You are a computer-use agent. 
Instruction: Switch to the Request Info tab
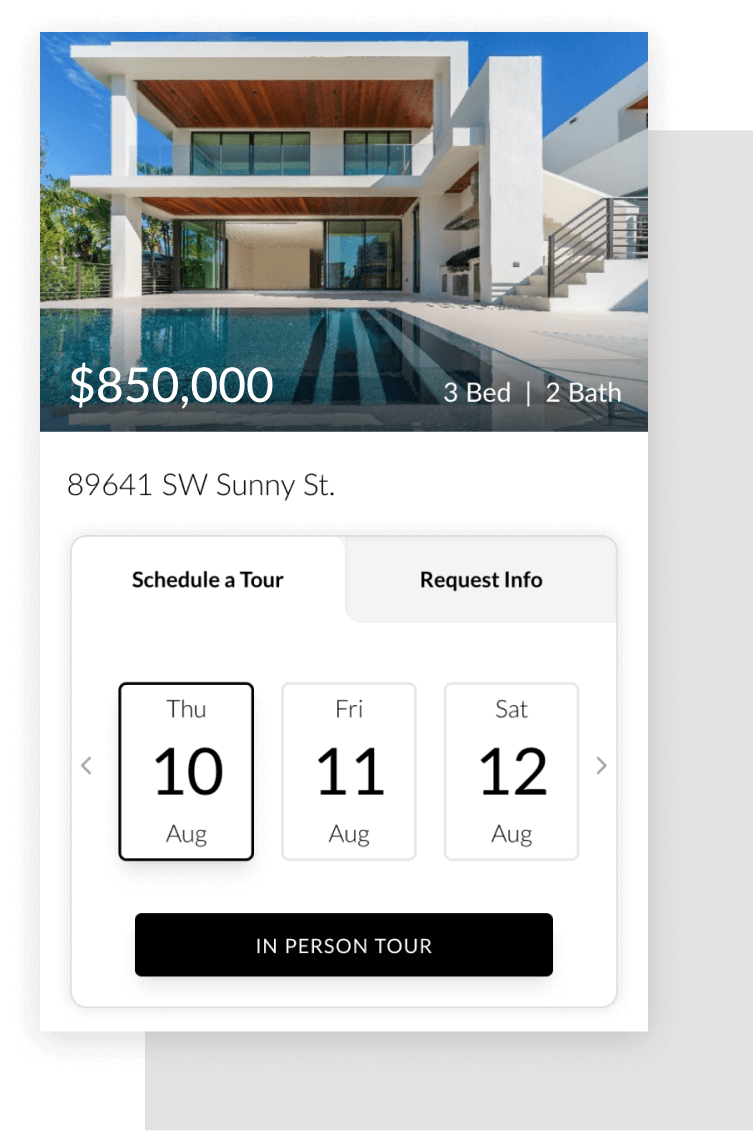[x=481, y=580]
